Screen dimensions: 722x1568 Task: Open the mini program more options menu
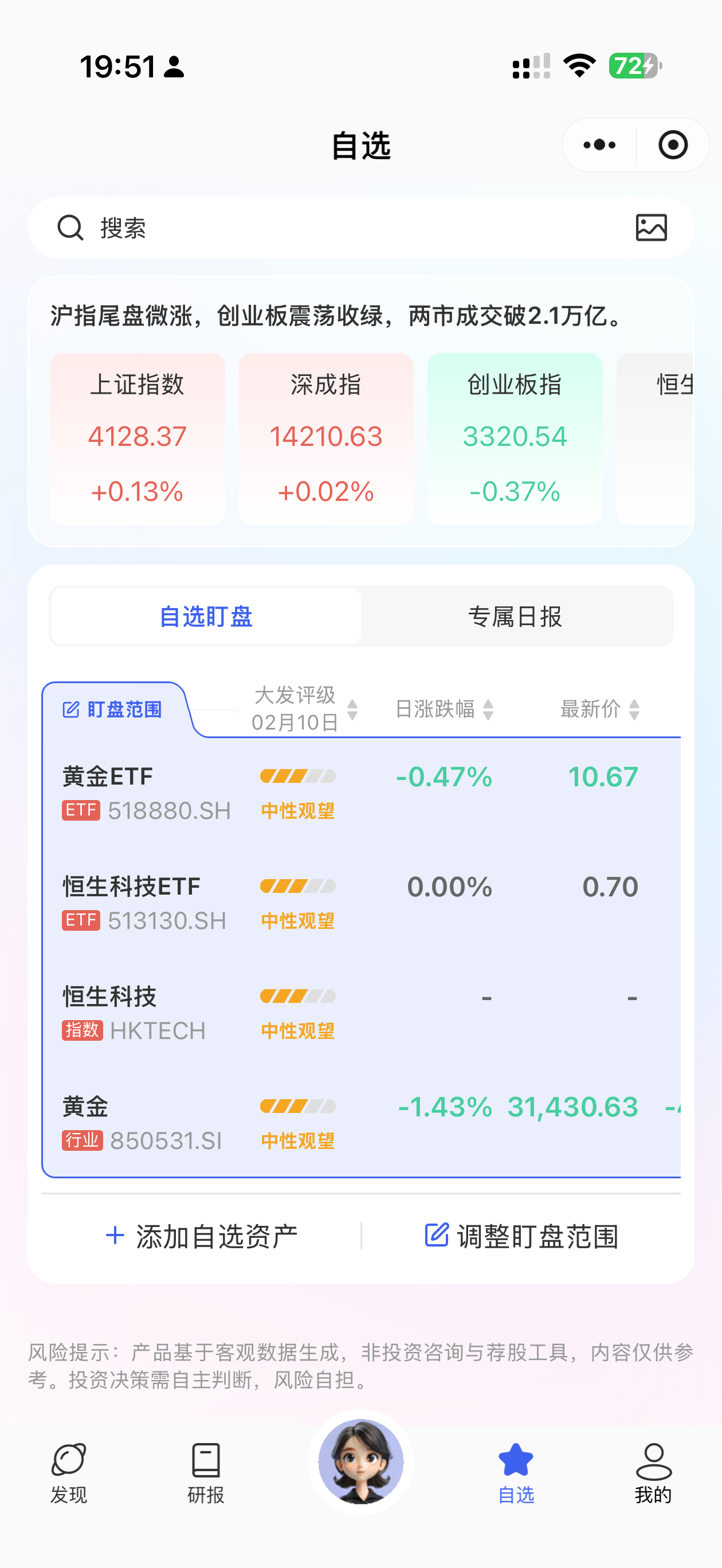pos(599,145)
